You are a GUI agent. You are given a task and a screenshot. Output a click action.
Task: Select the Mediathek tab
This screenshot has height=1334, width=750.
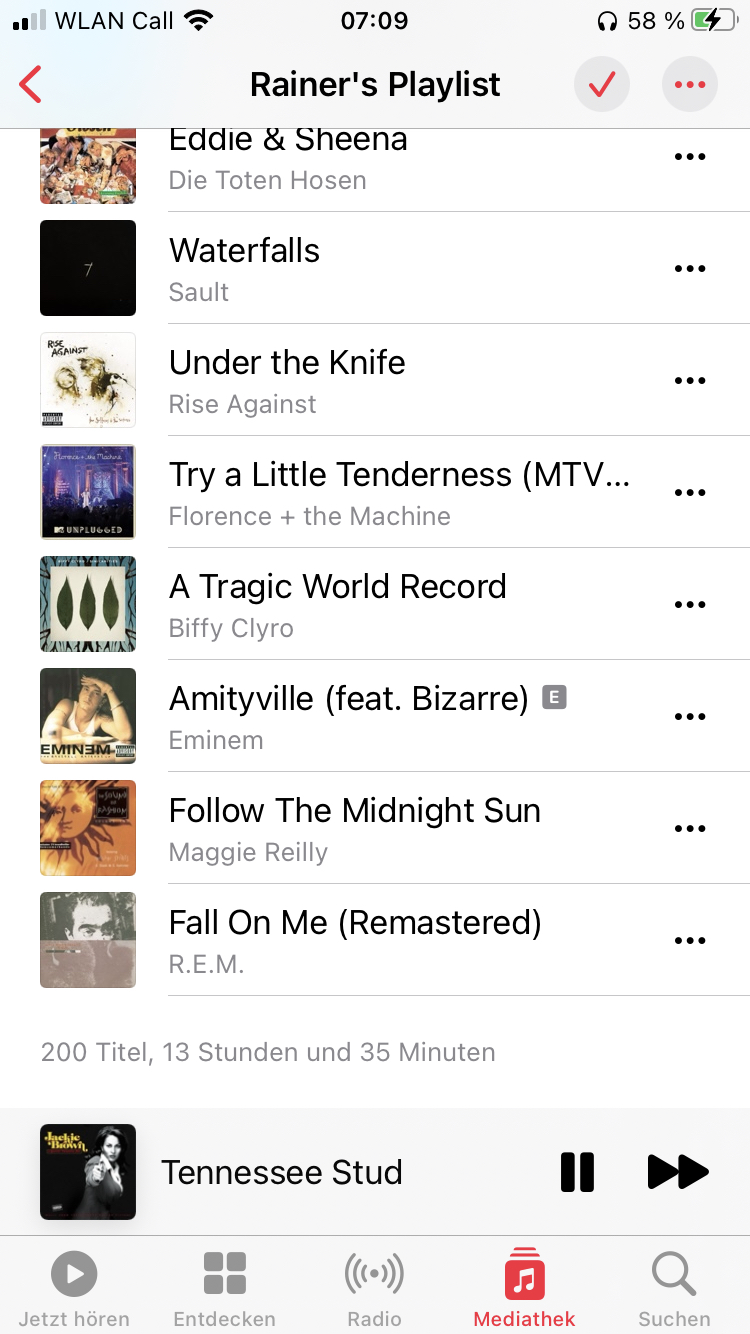[x=524, y=1288]
